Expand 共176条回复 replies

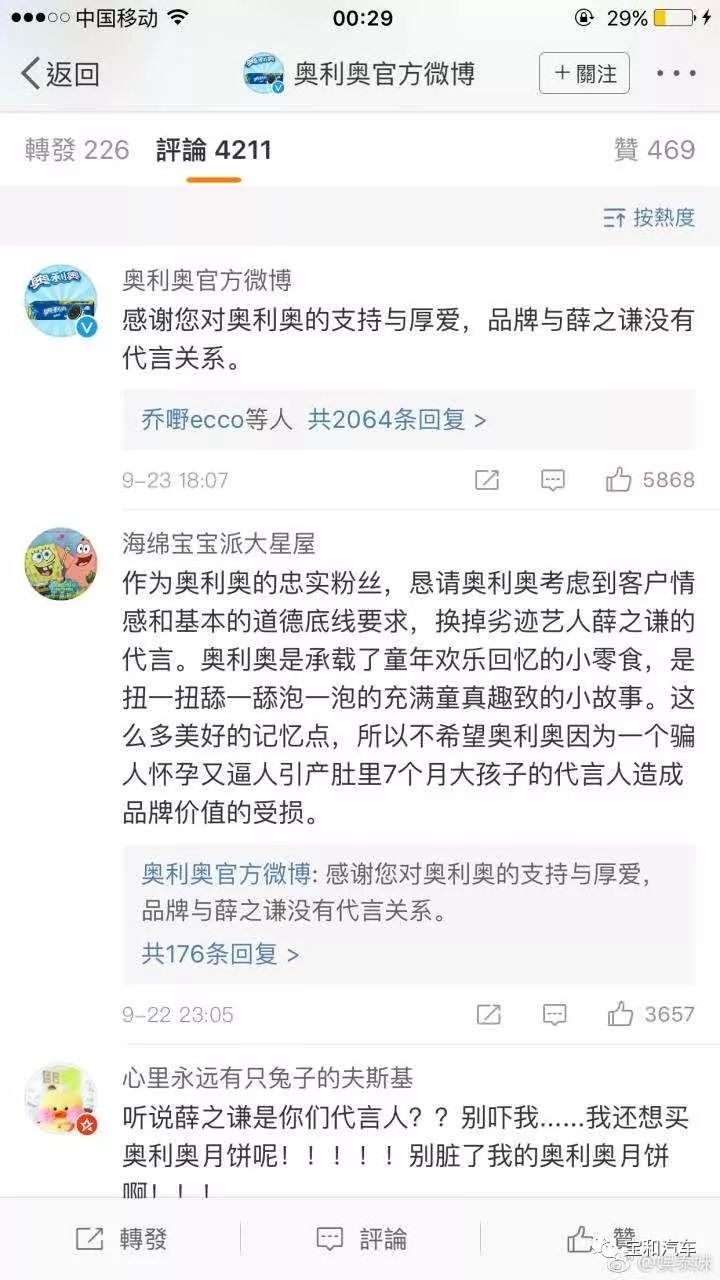coord(220,954)
